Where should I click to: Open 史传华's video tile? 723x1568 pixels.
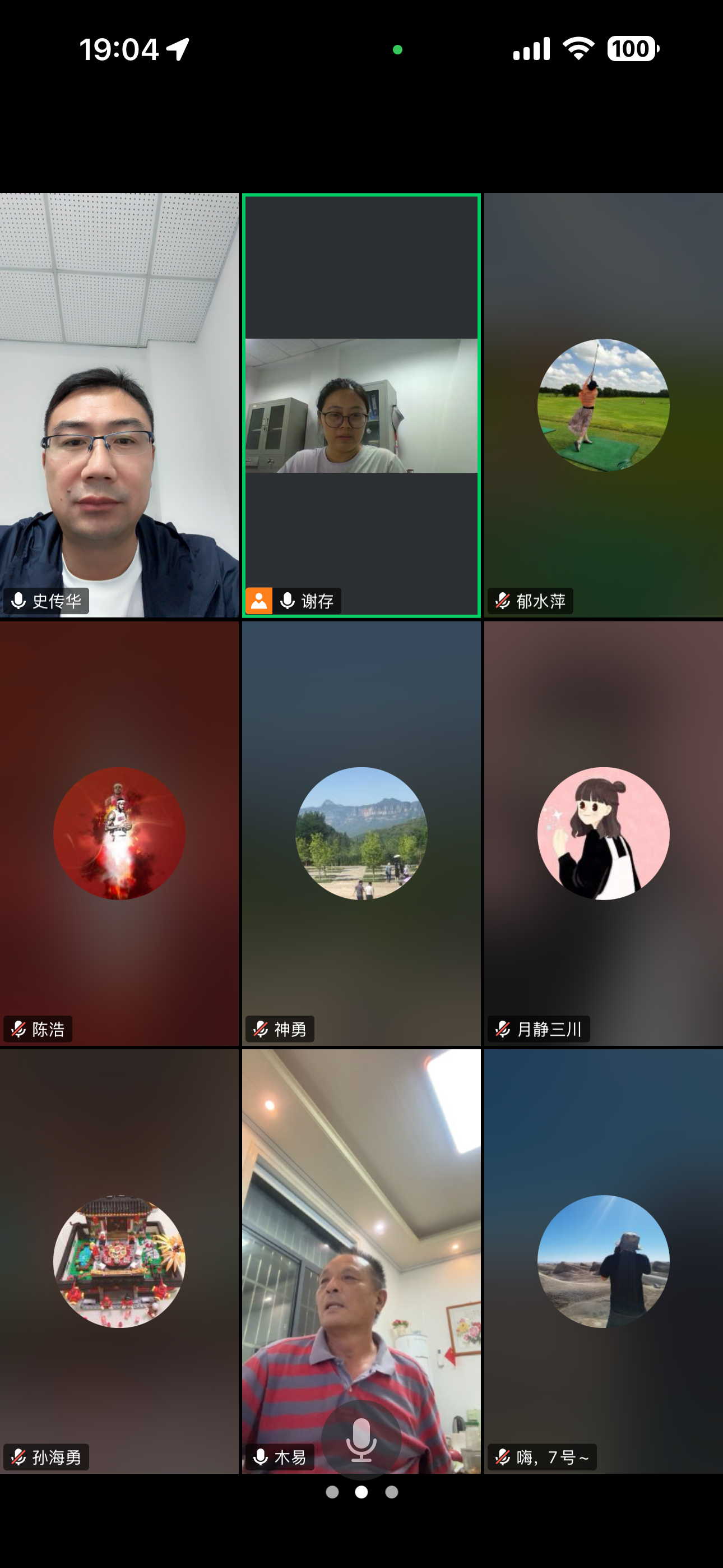point(119,405)
